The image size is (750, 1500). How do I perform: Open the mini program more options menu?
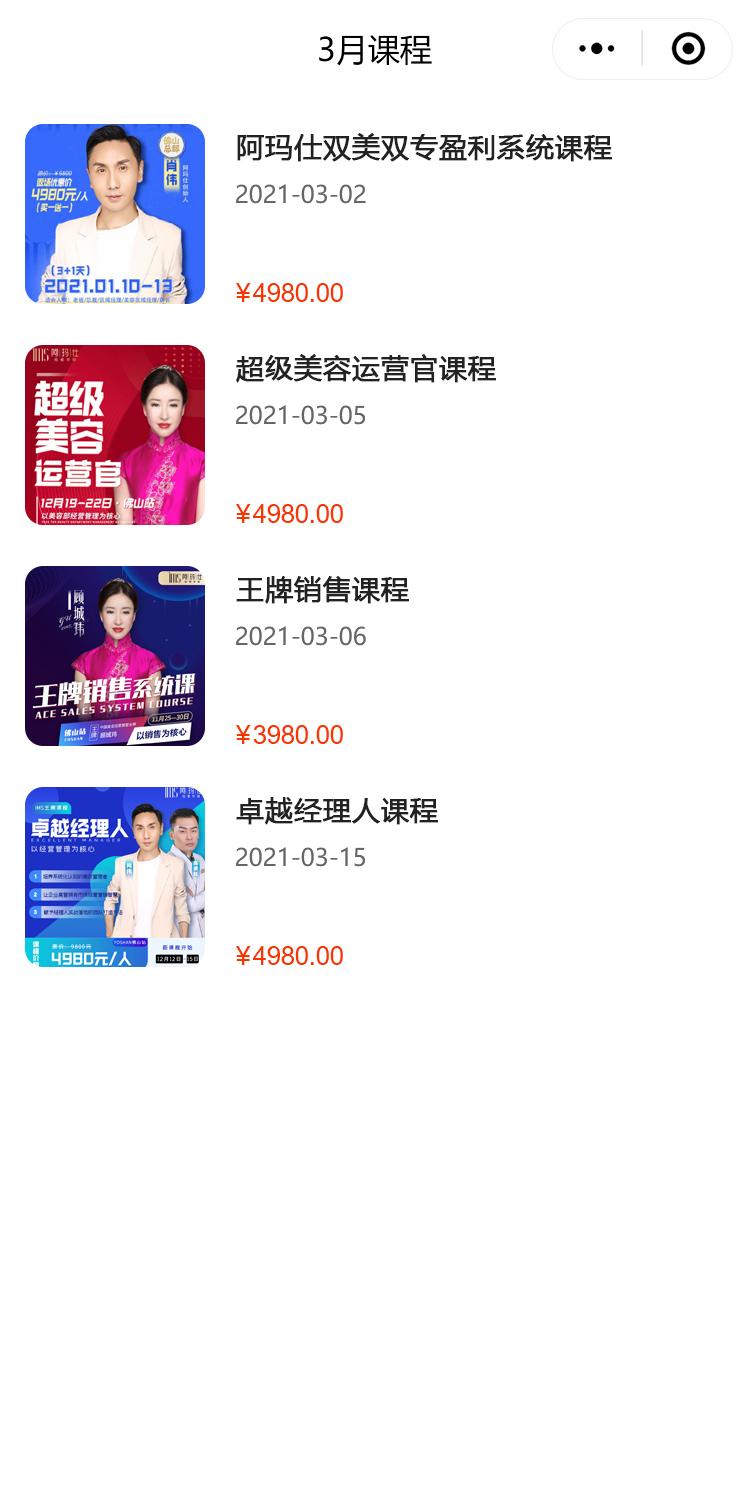(x=597, y=49)
